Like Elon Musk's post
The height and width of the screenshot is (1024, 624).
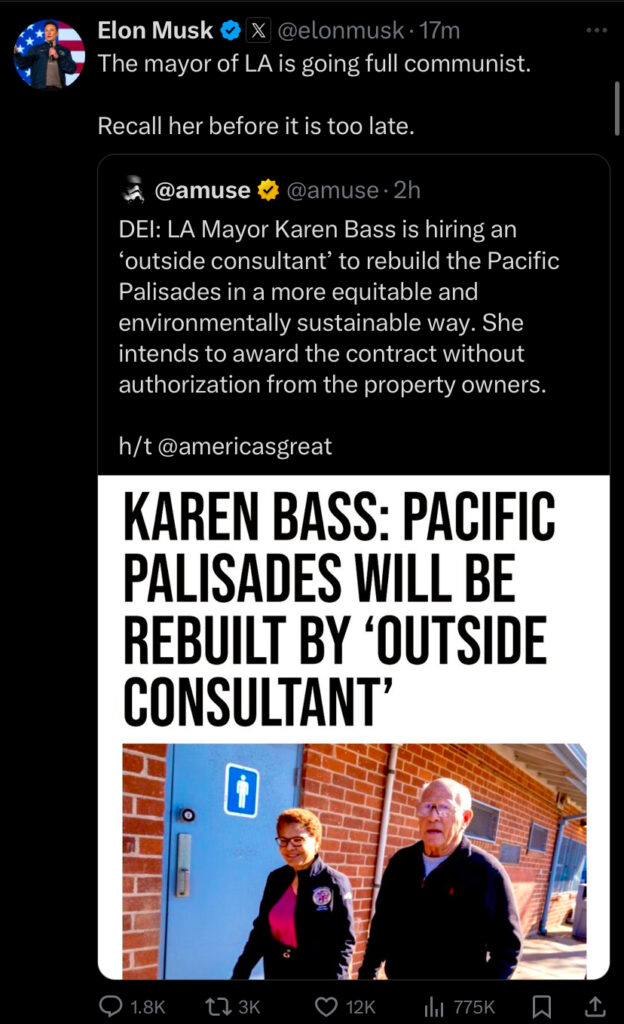pos(327,1006)
